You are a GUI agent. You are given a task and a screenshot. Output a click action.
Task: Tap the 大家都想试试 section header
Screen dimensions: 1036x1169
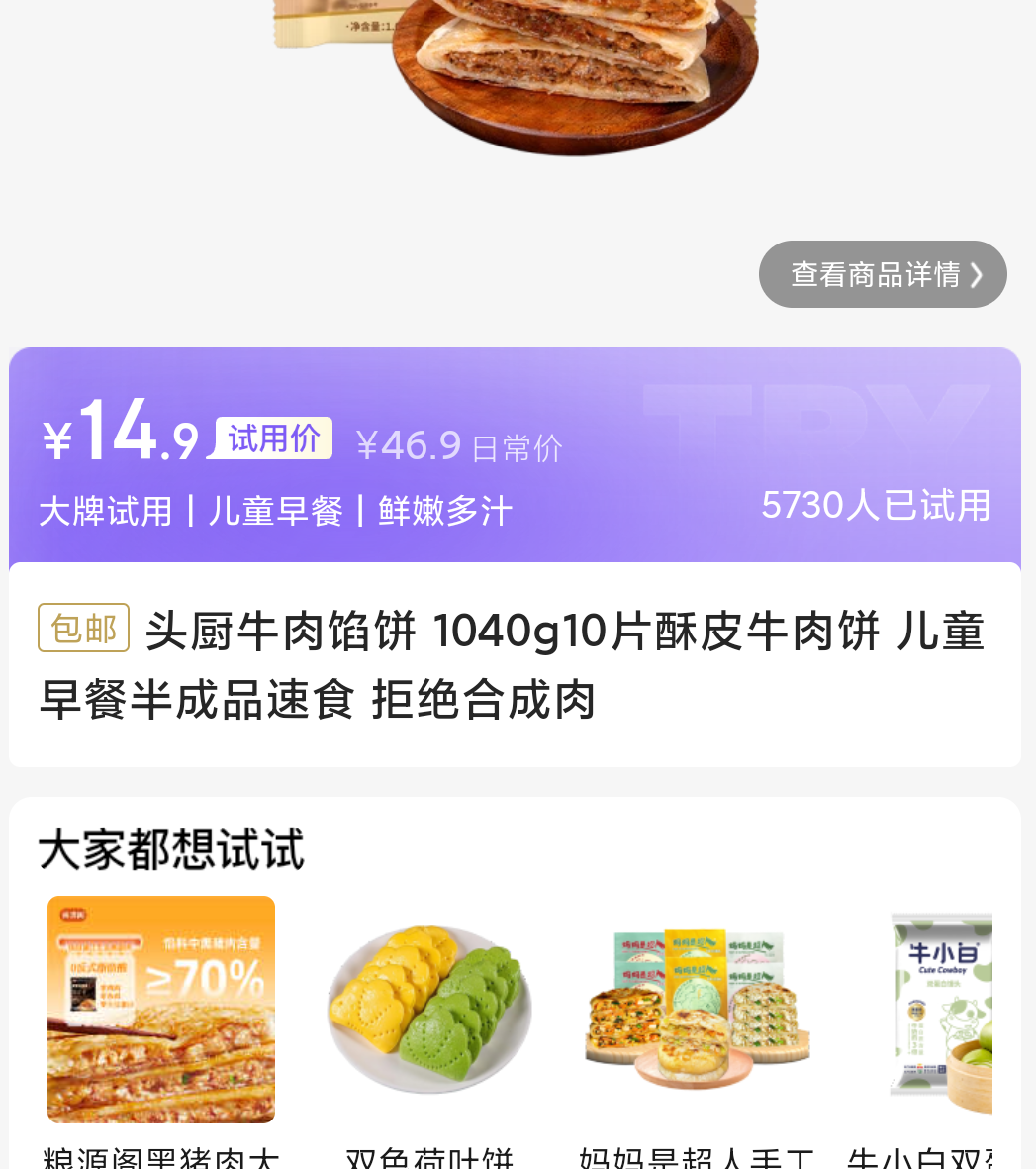tap(170, 848)
